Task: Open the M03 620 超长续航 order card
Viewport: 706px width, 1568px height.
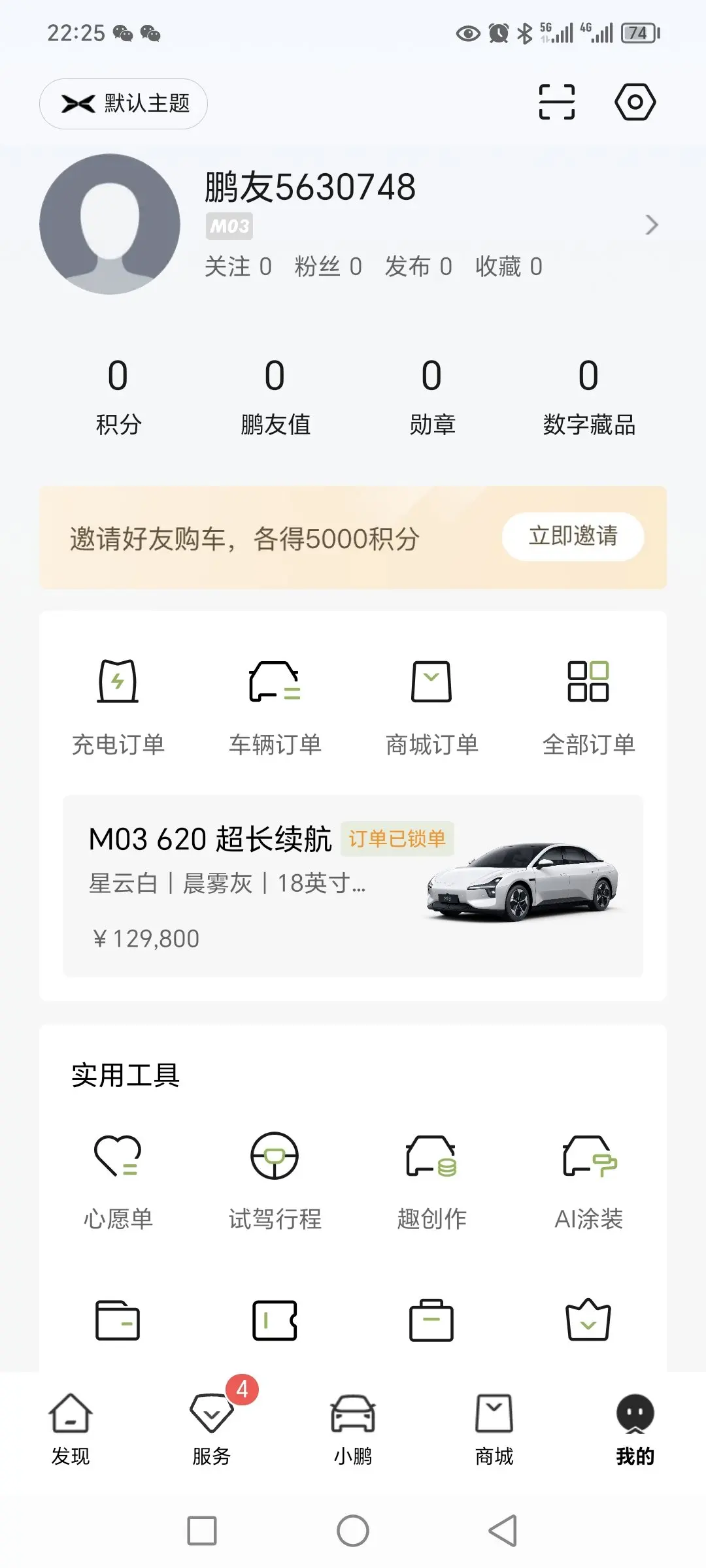Action: pyautogui.click(x=353, y=886)
